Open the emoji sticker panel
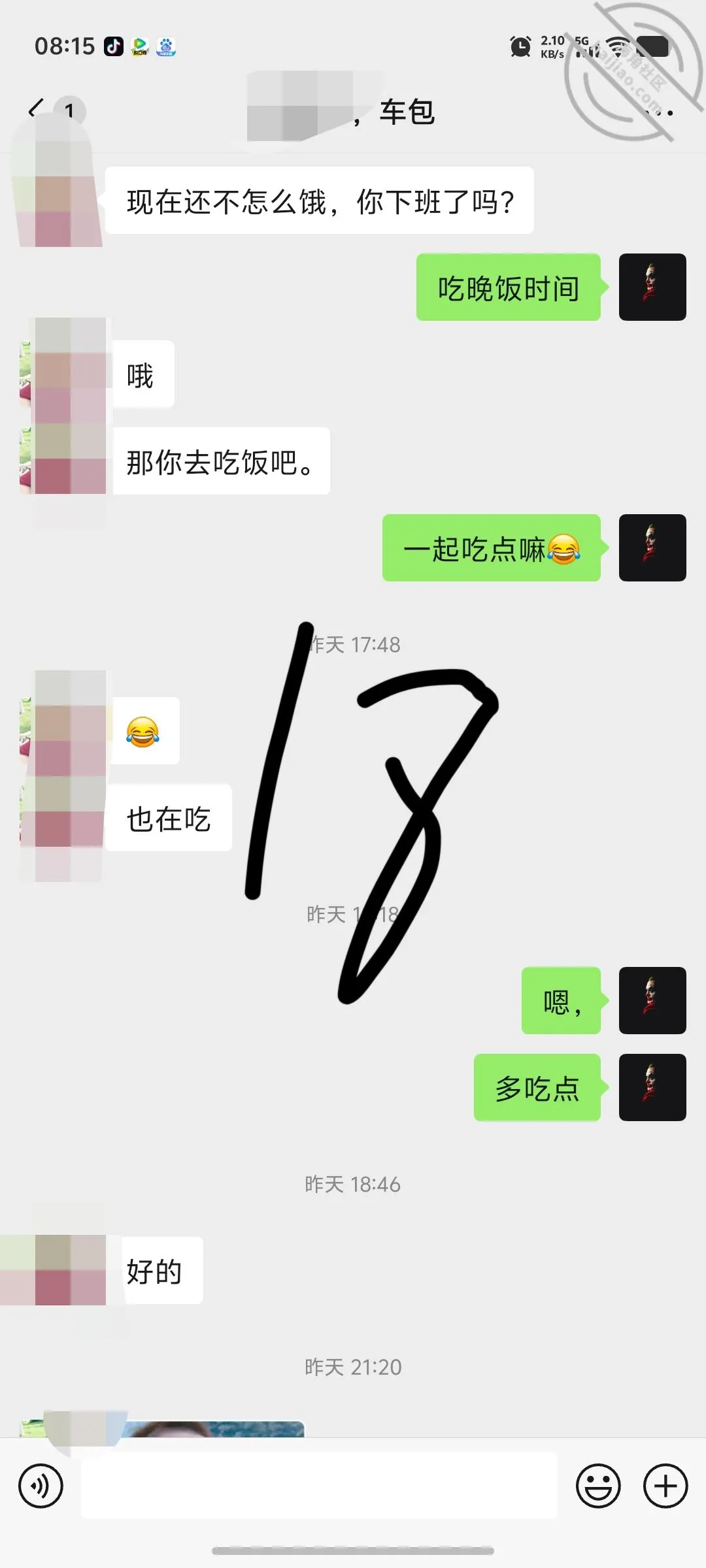Viewport: 706px width, 1568px height. [x=597, y=1486]
